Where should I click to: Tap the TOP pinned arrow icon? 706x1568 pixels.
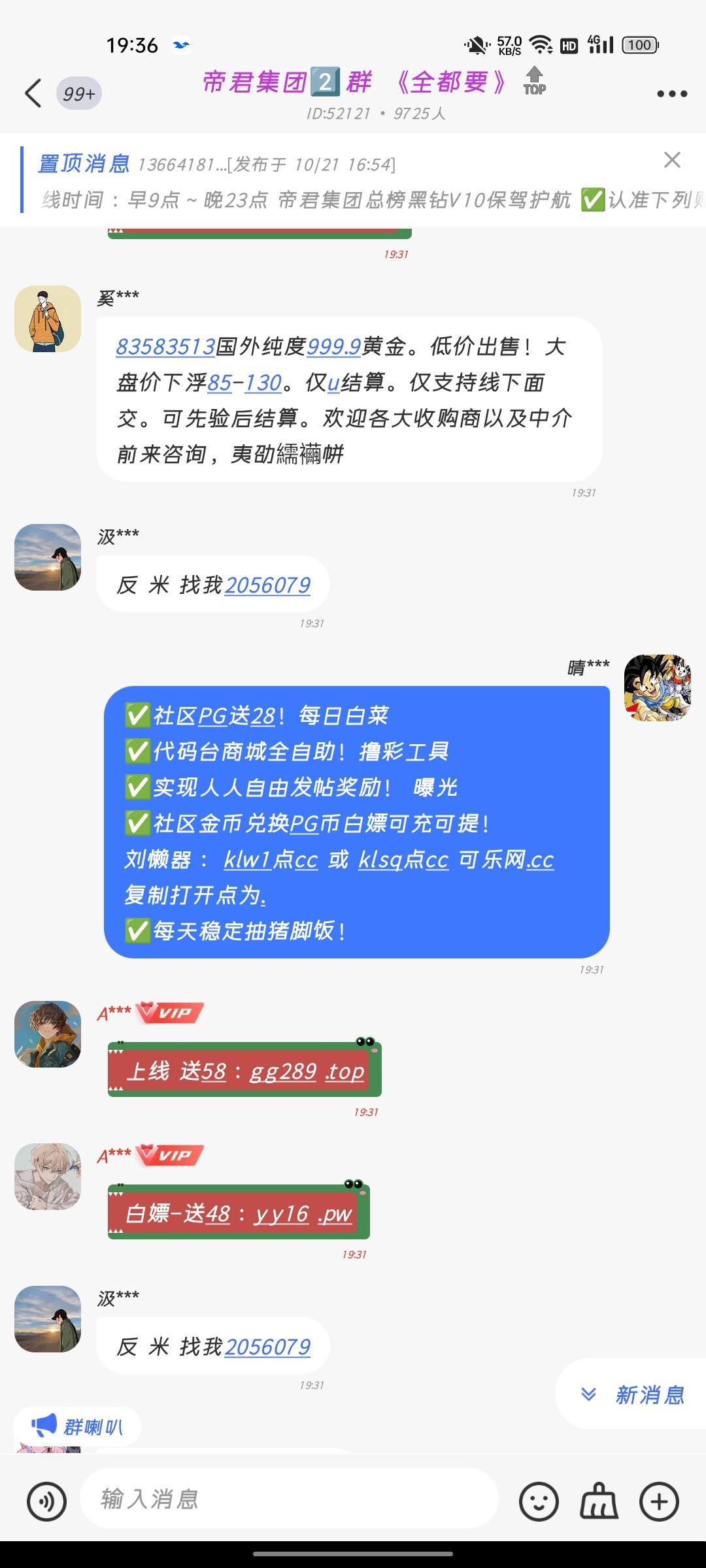click(x=533, y=84)
